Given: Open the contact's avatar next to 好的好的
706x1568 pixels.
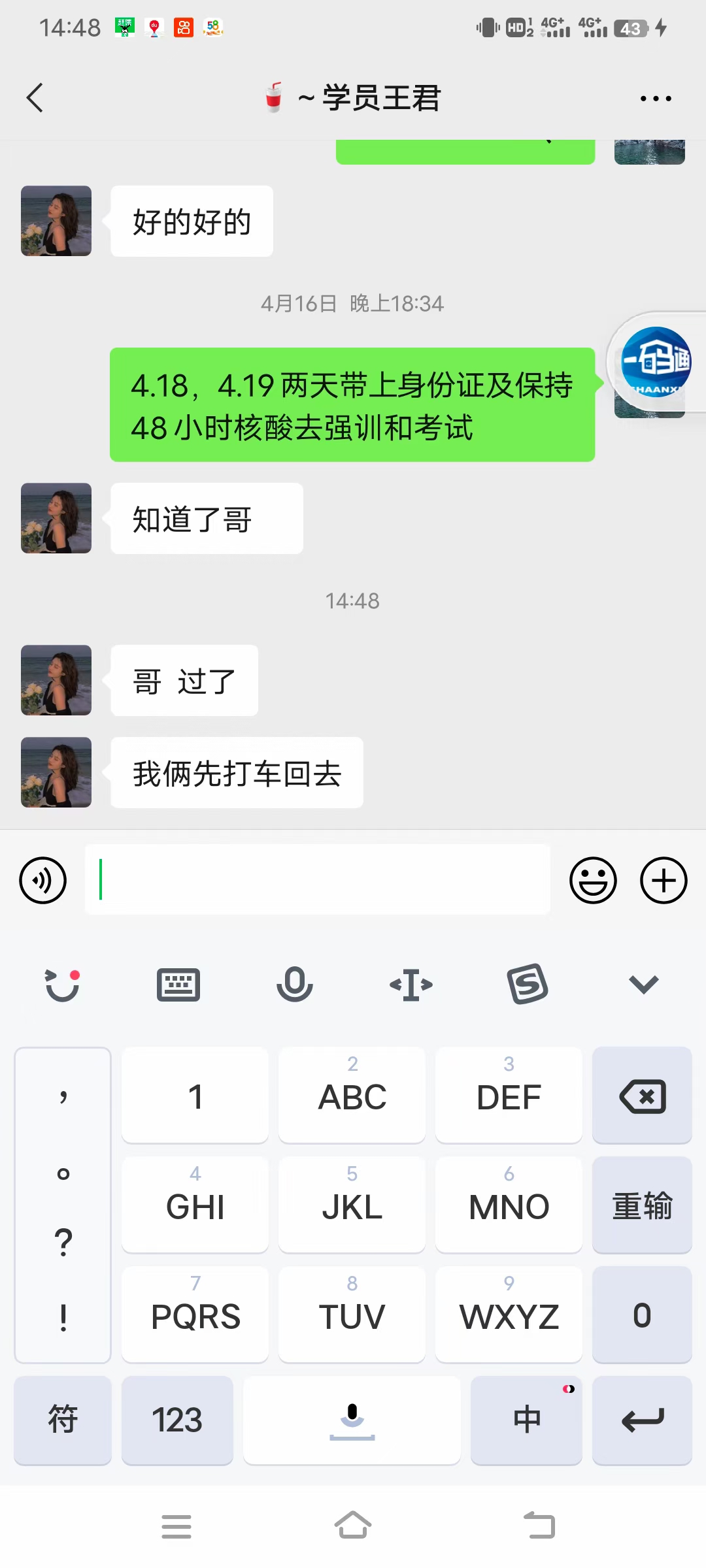Looking at the screenshot, I should coord(56,221).
